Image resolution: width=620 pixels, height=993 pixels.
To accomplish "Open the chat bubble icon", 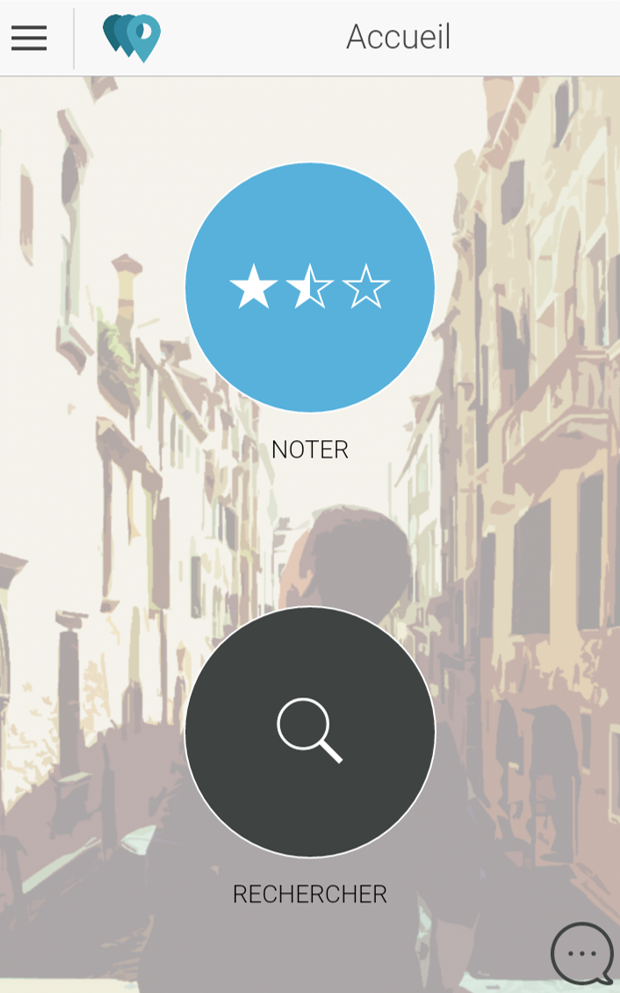I will pos(582,953).
